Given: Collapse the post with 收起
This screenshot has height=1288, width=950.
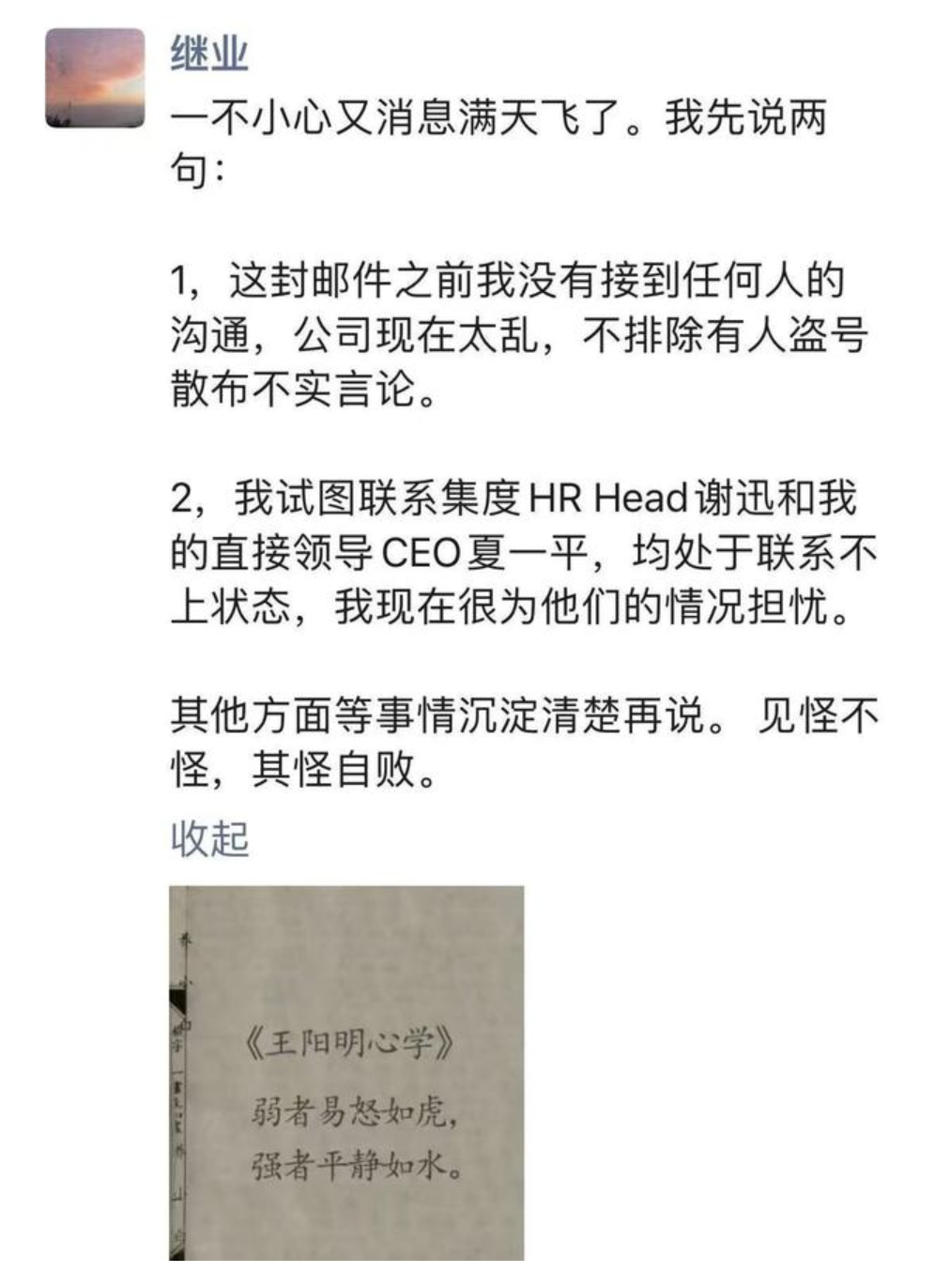Looking at the screenshot, I should click(209, 837).
